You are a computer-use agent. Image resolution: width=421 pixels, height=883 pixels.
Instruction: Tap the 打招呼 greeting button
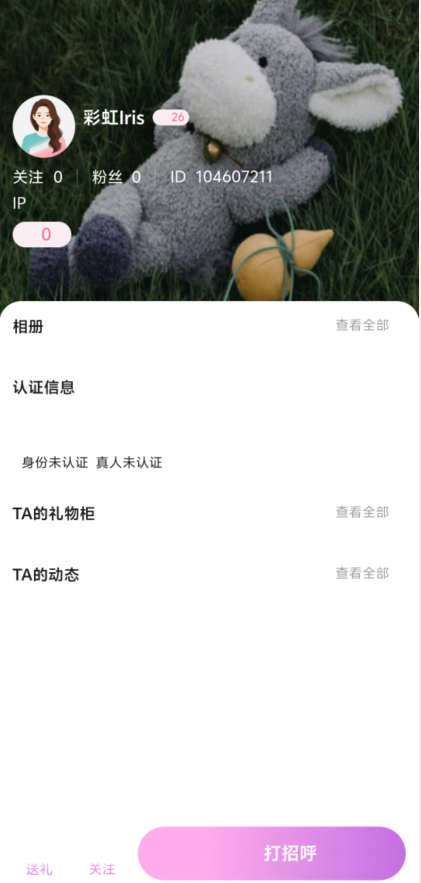click(x=271, y=853)
